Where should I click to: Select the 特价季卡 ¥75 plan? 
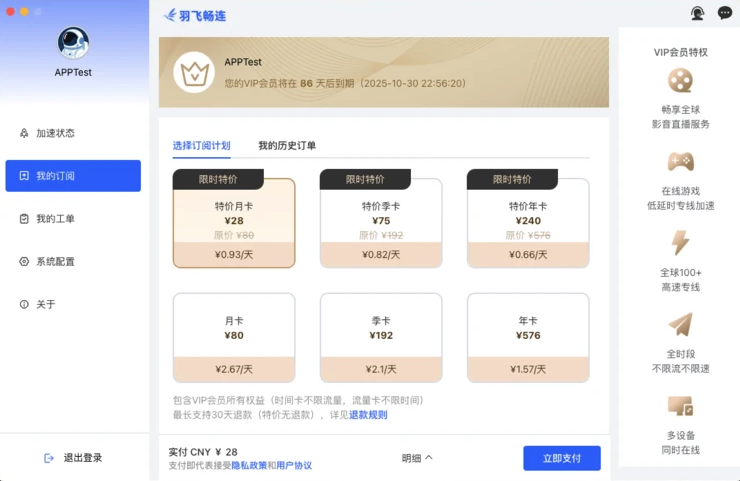[381, 222]
